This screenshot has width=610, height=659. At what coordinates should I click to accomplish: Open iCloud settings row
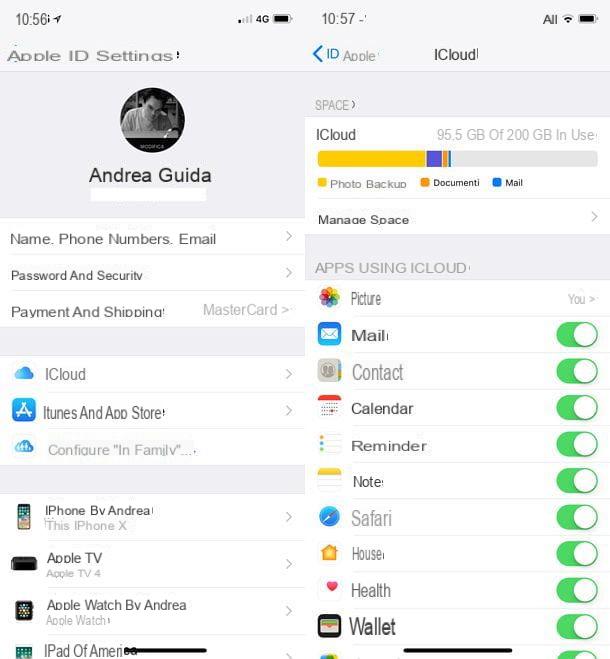(150, 373)
